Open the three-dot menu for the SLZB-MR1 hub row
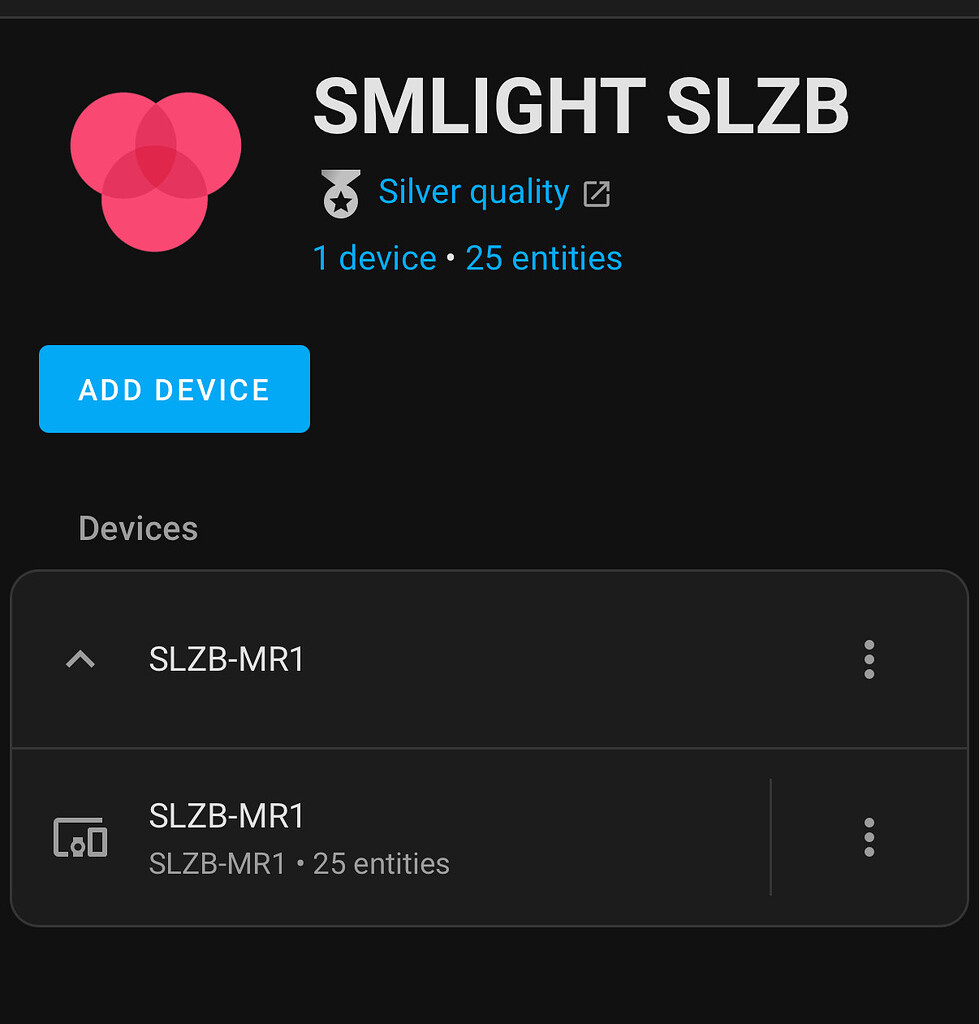The image size is (979, 1024). point(869,660)
